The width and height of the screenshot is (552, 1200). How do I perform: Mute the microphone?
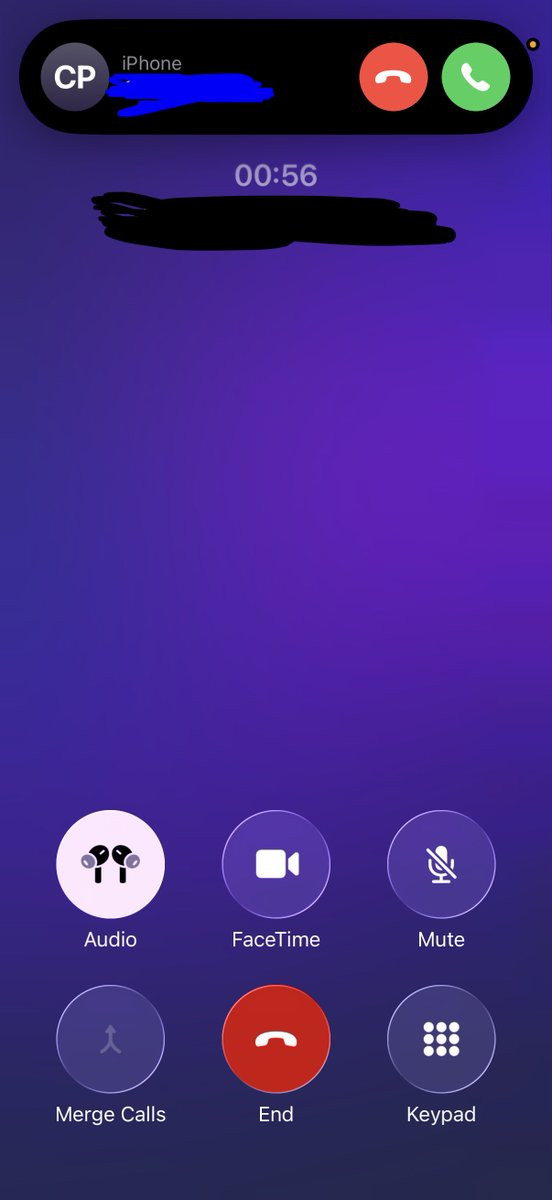441,864
